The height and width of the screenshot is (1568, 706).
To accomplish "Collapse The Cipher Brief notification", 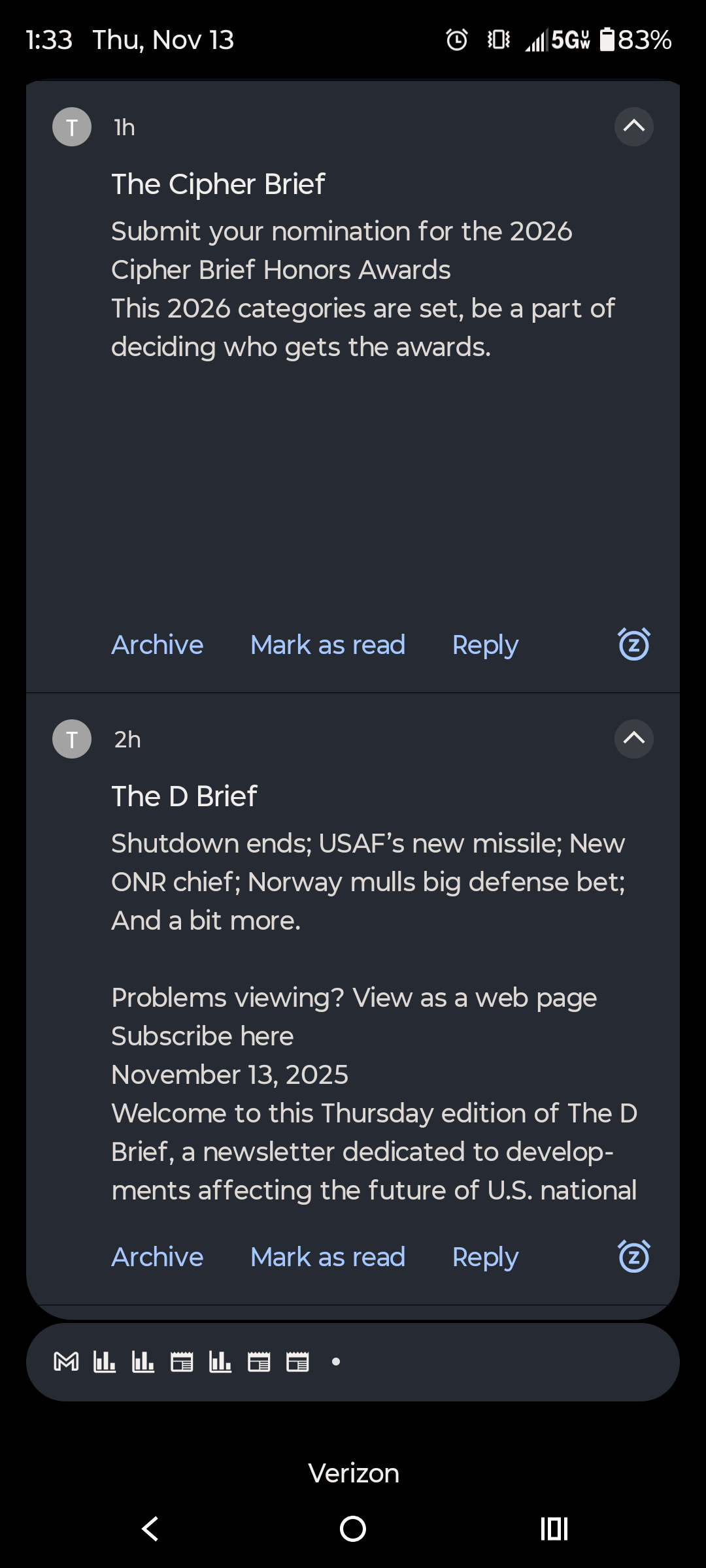I will pyautogui.click(x=633, y=126).
